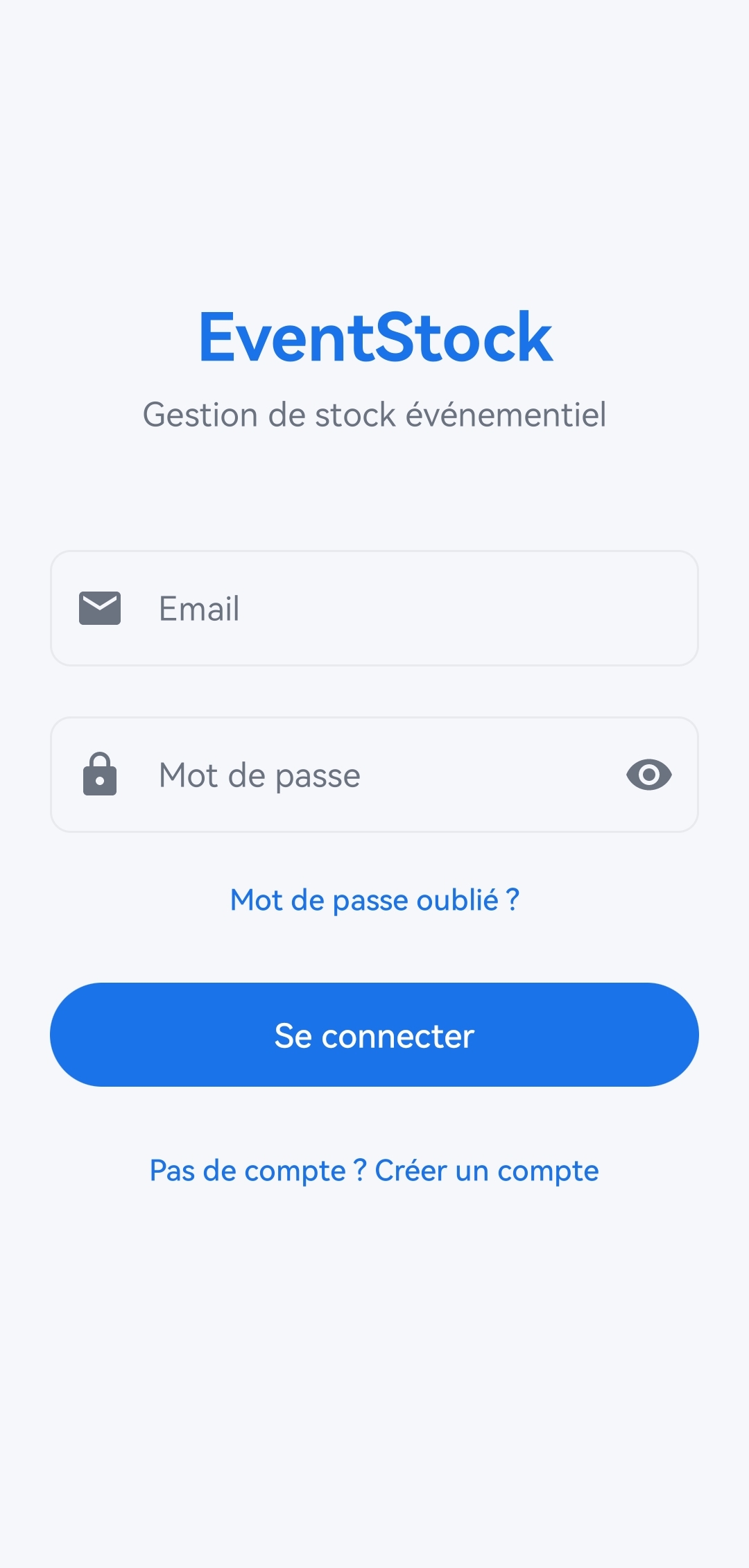The width and height of the screenshot is (749, 1568).
Task: Tap the Se connecter button
Action: pyautogui.click(x=374, y=1035)
